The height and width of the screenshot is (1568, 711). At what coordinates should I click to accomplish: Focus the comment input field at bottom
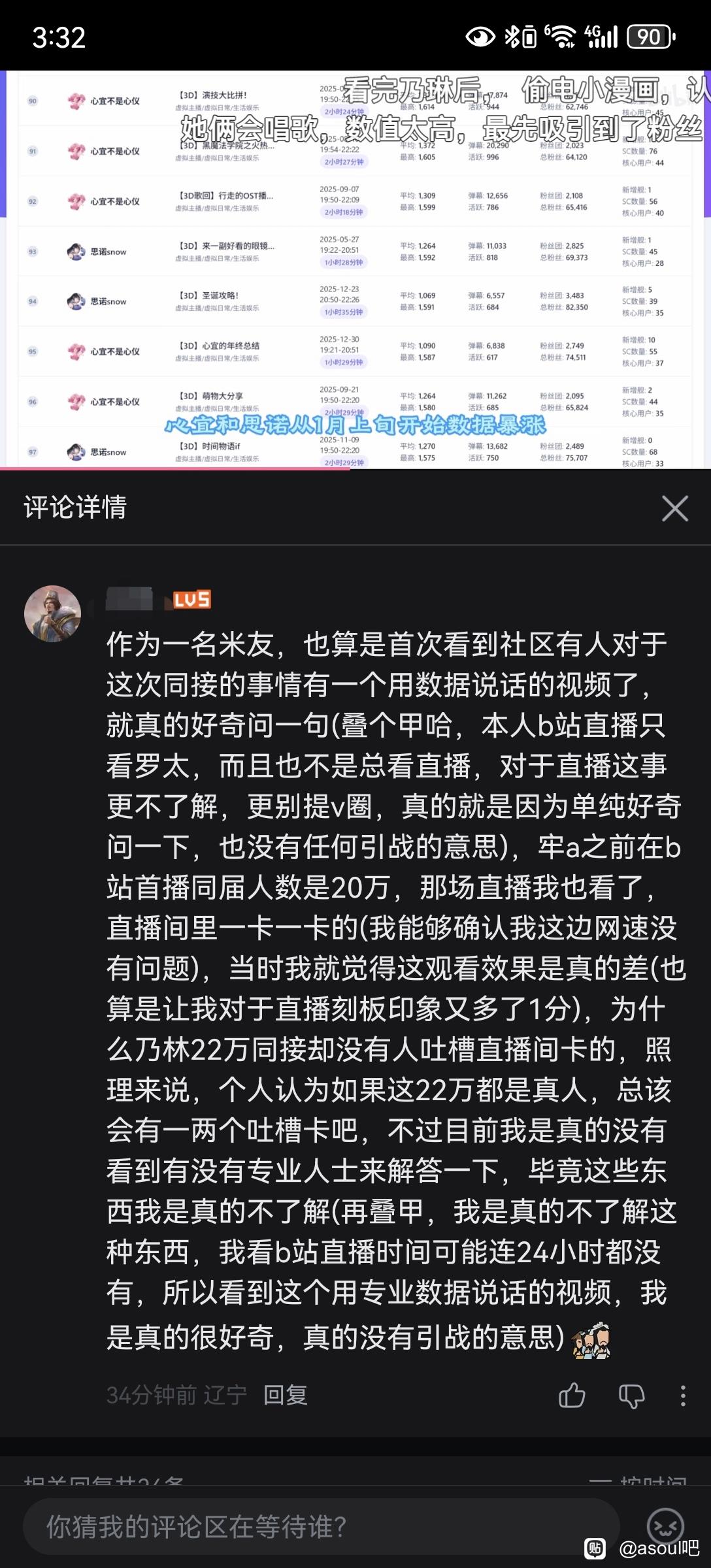click(321, 1527)
